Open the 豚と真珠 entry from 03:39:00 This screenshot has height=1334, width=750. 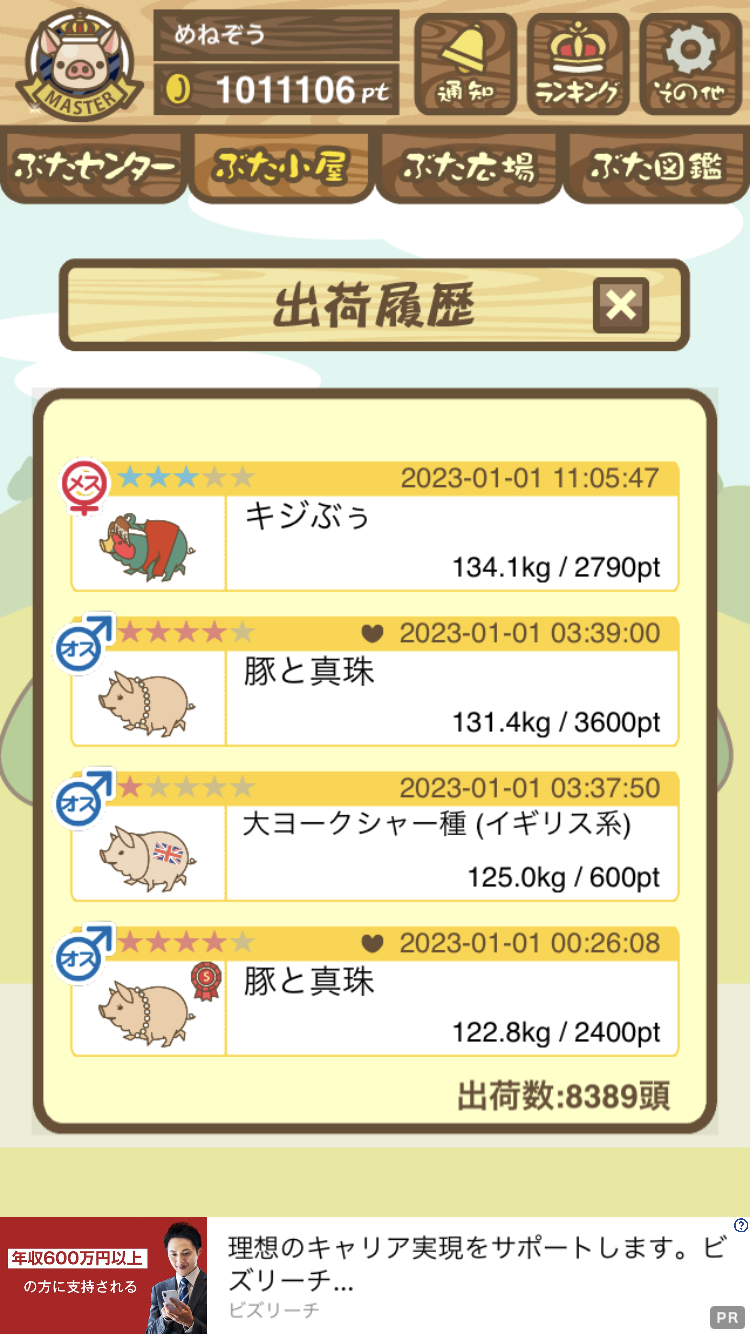pyautogui.click(x=375, y=682)
